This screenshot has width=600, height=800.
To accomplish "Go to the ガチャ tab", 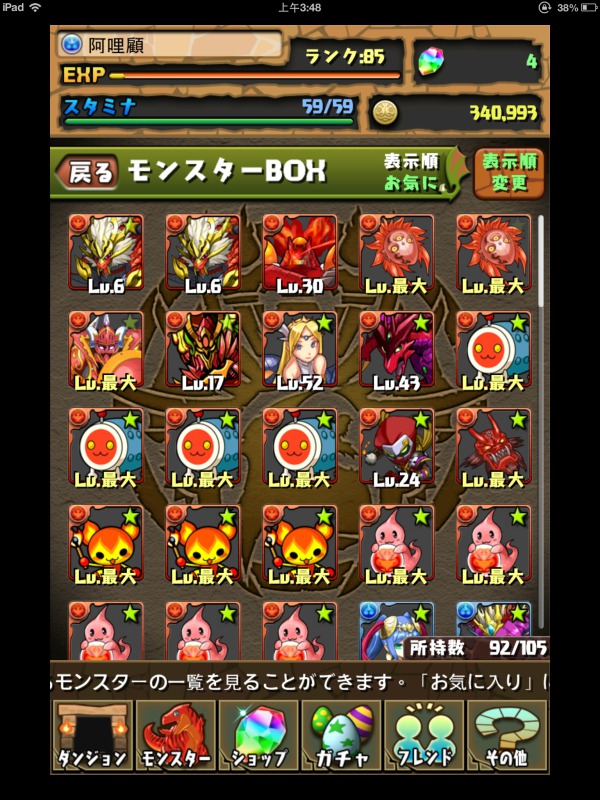I will click(x=341, y=735).
